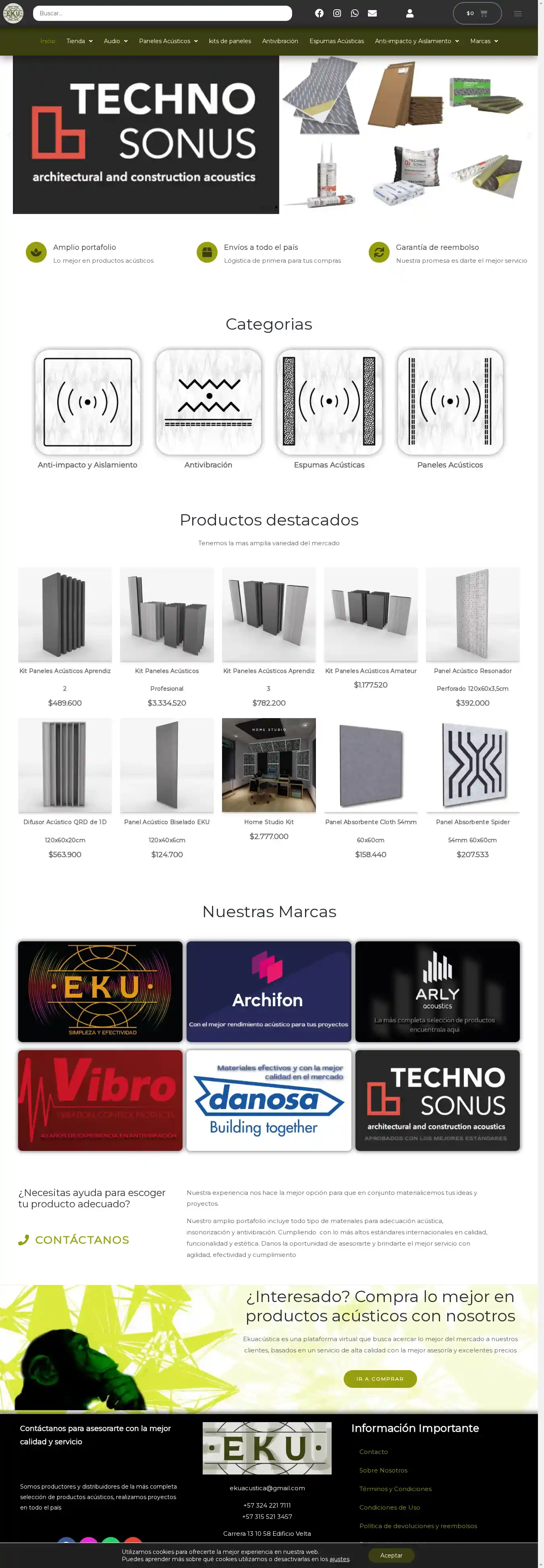This screenshot has width=544, height=1568.
Task: Open Términos y Condiciones footer link
Action: (395, 1489)
